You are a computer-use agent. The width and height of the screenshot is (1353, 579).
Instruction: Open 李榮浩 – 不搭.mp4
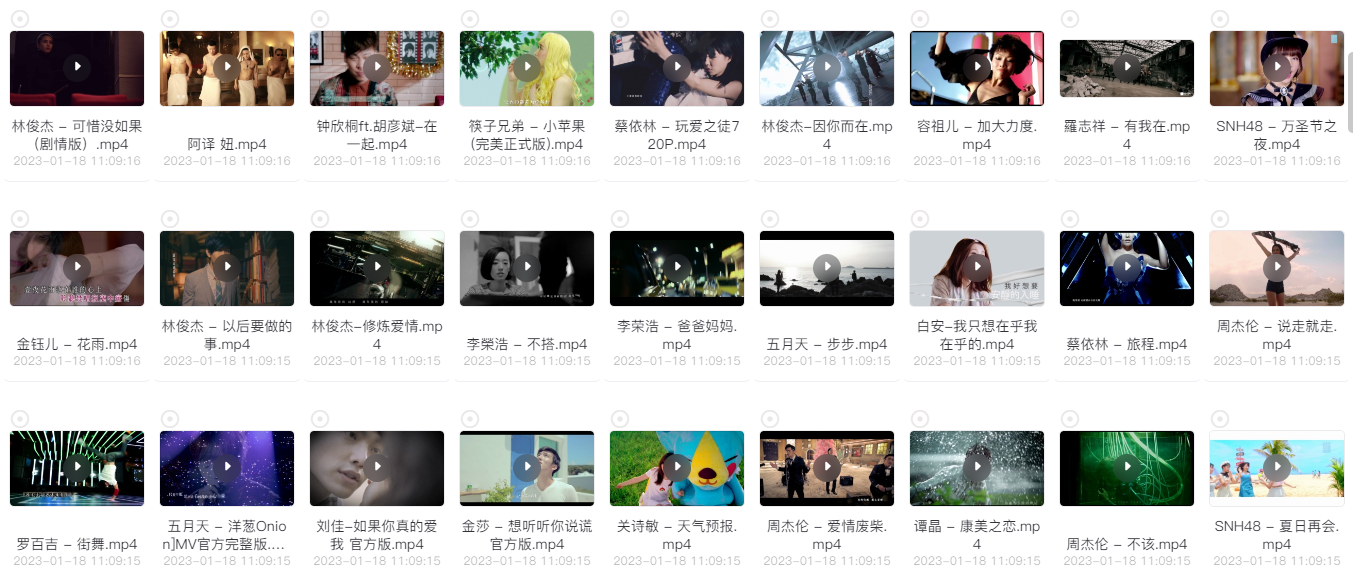(527, 268)
